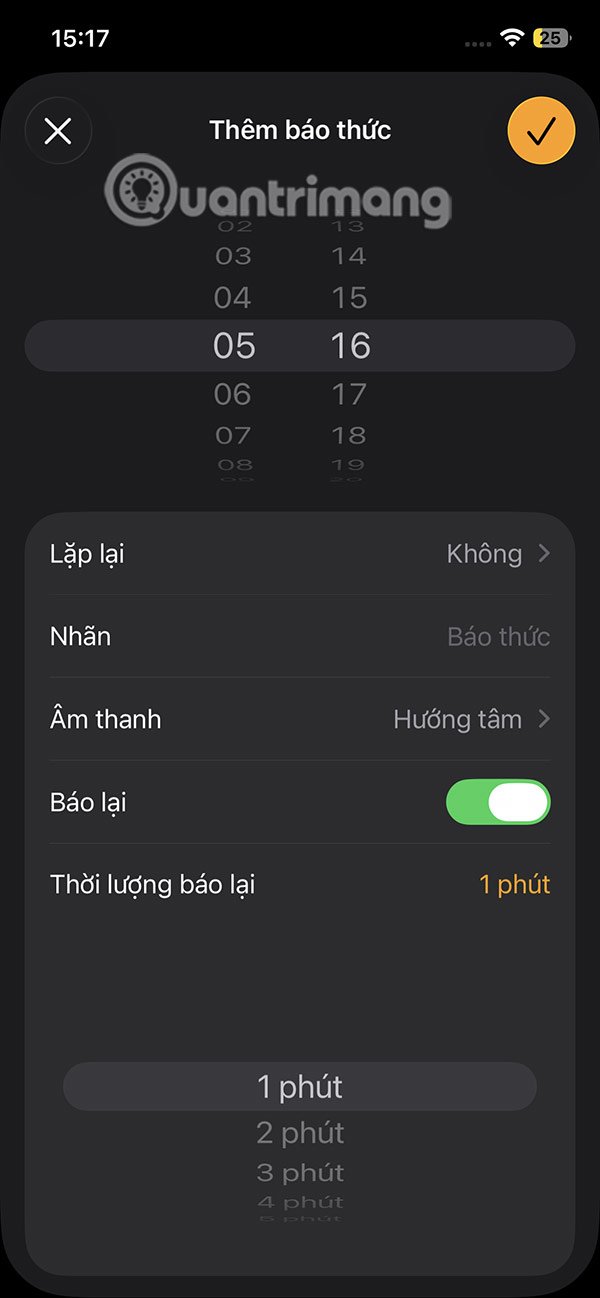
Task: Select hour 04 in time picker
Action: 233,298
